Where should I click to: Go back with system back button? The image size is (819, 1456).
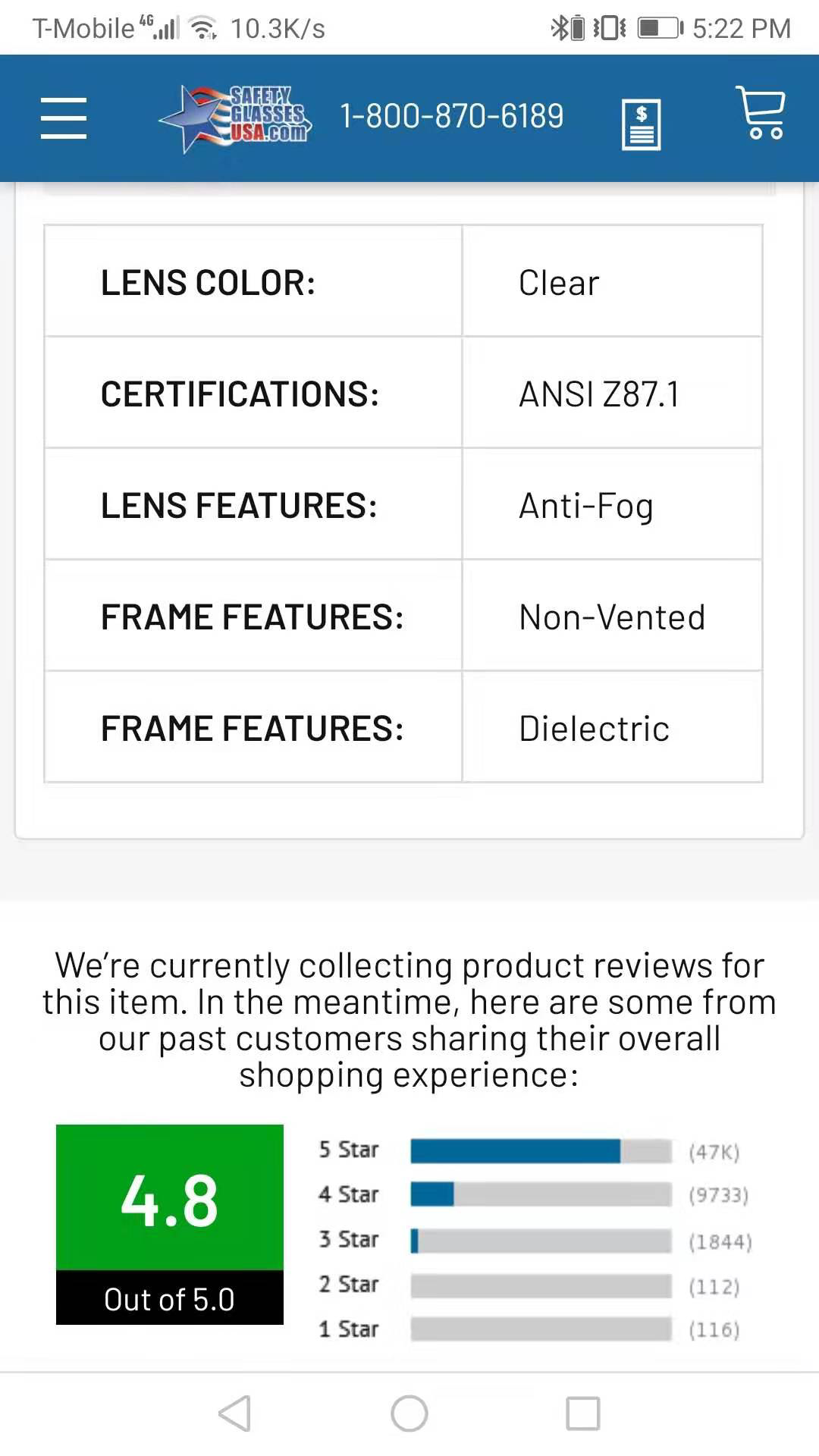coord(235,1414)
